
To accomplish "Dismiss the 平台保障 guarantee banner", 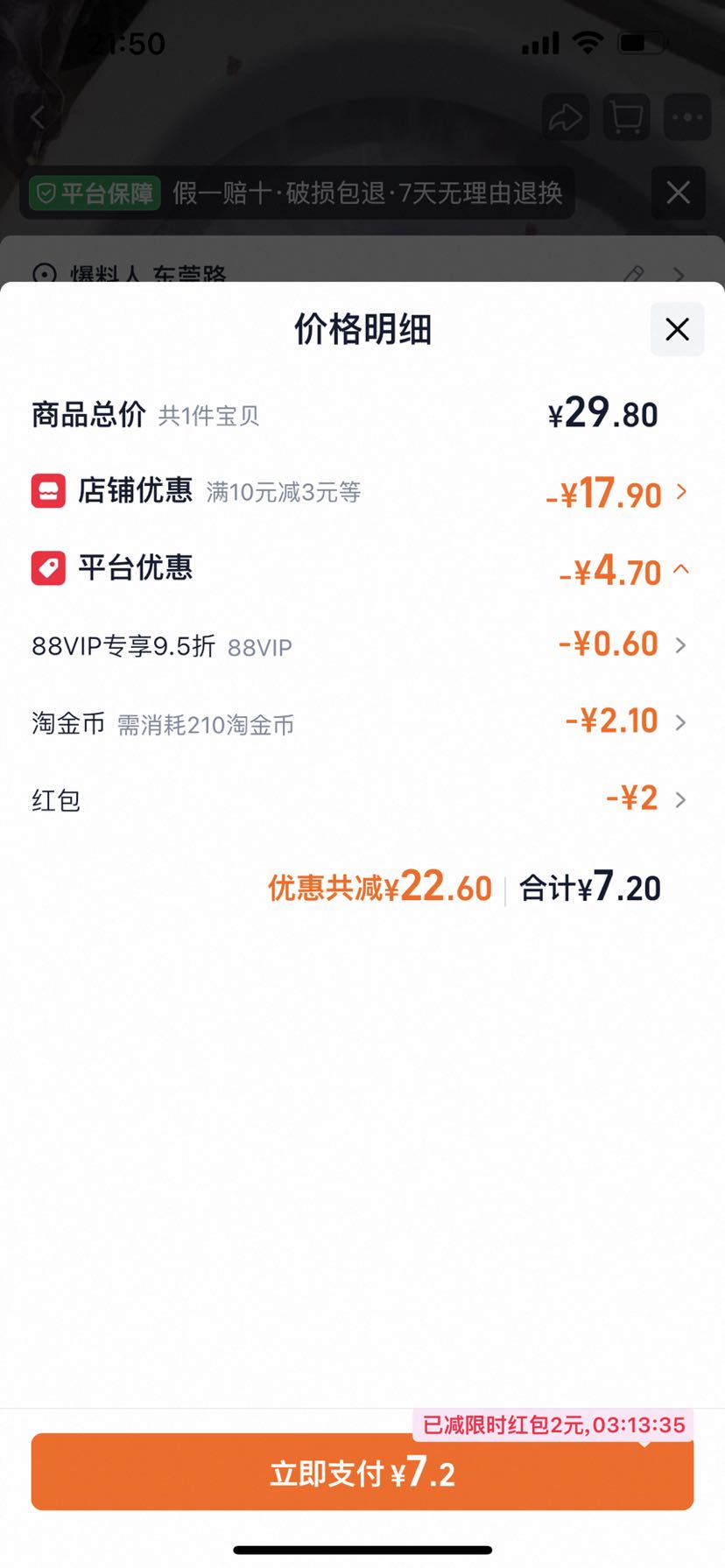I will point(679,193).
